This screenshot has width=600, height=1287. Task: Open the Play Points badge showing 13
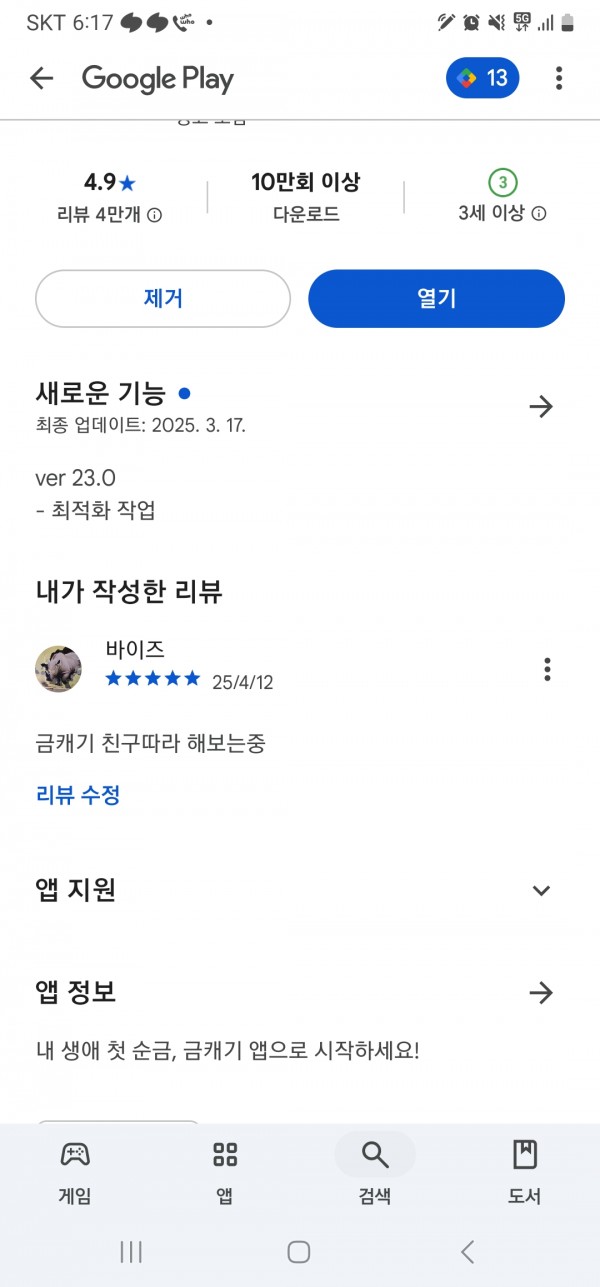click(x=483, y=78)
